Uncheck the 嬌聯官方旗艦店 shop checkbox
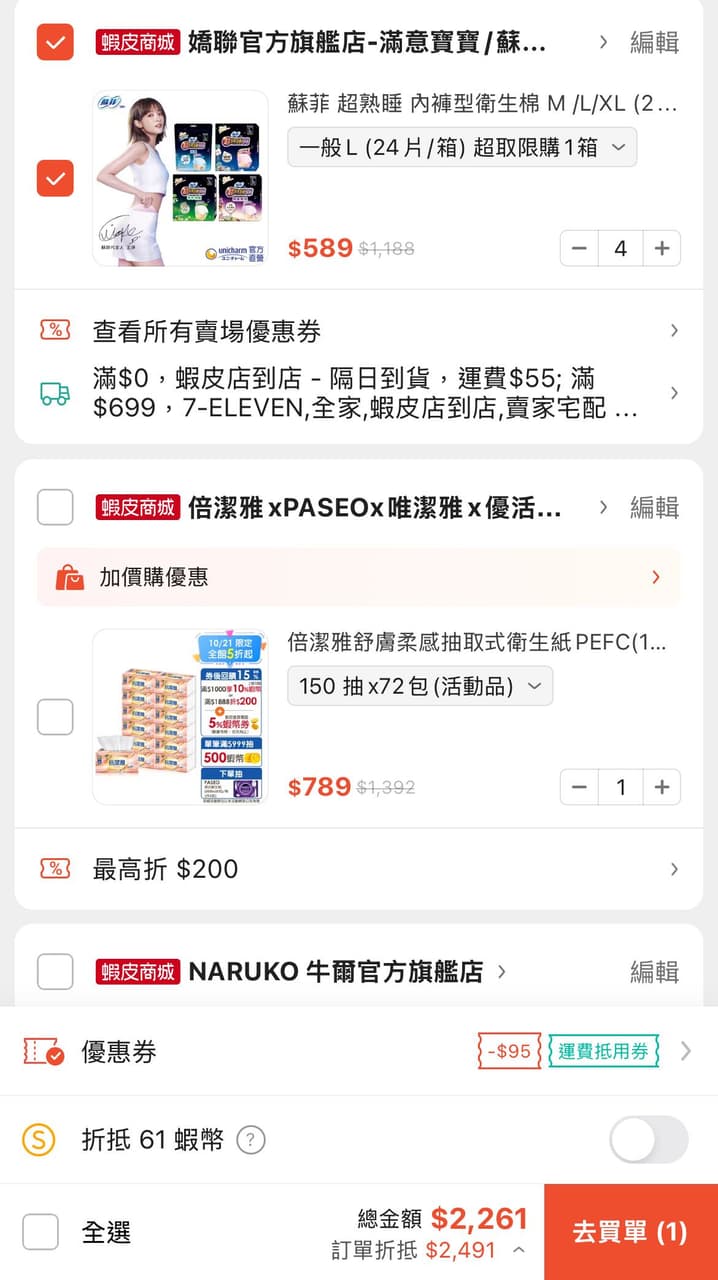 click(55, 42)
